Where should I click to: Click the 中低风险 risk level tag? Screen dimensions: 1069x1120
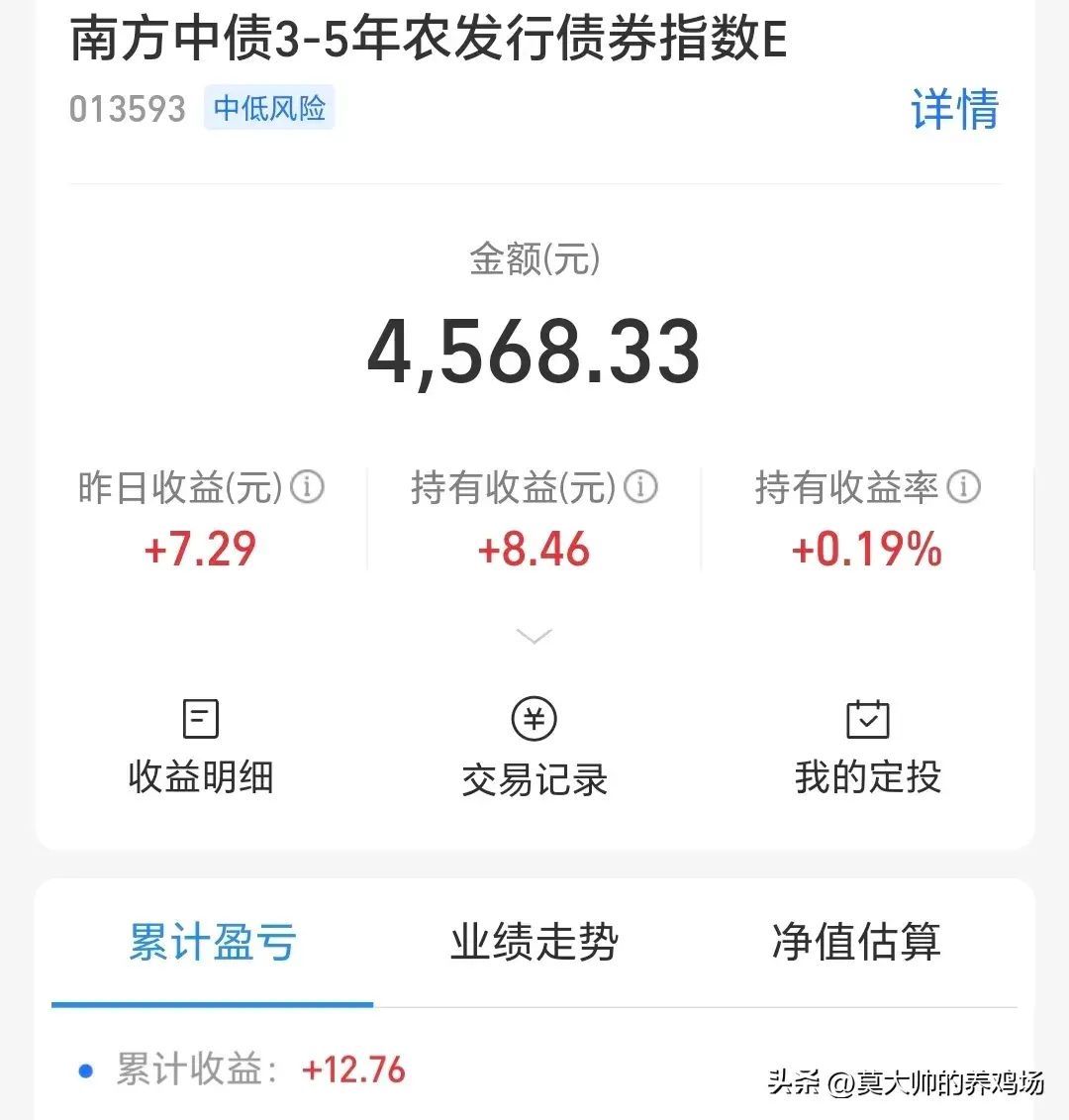269,109
